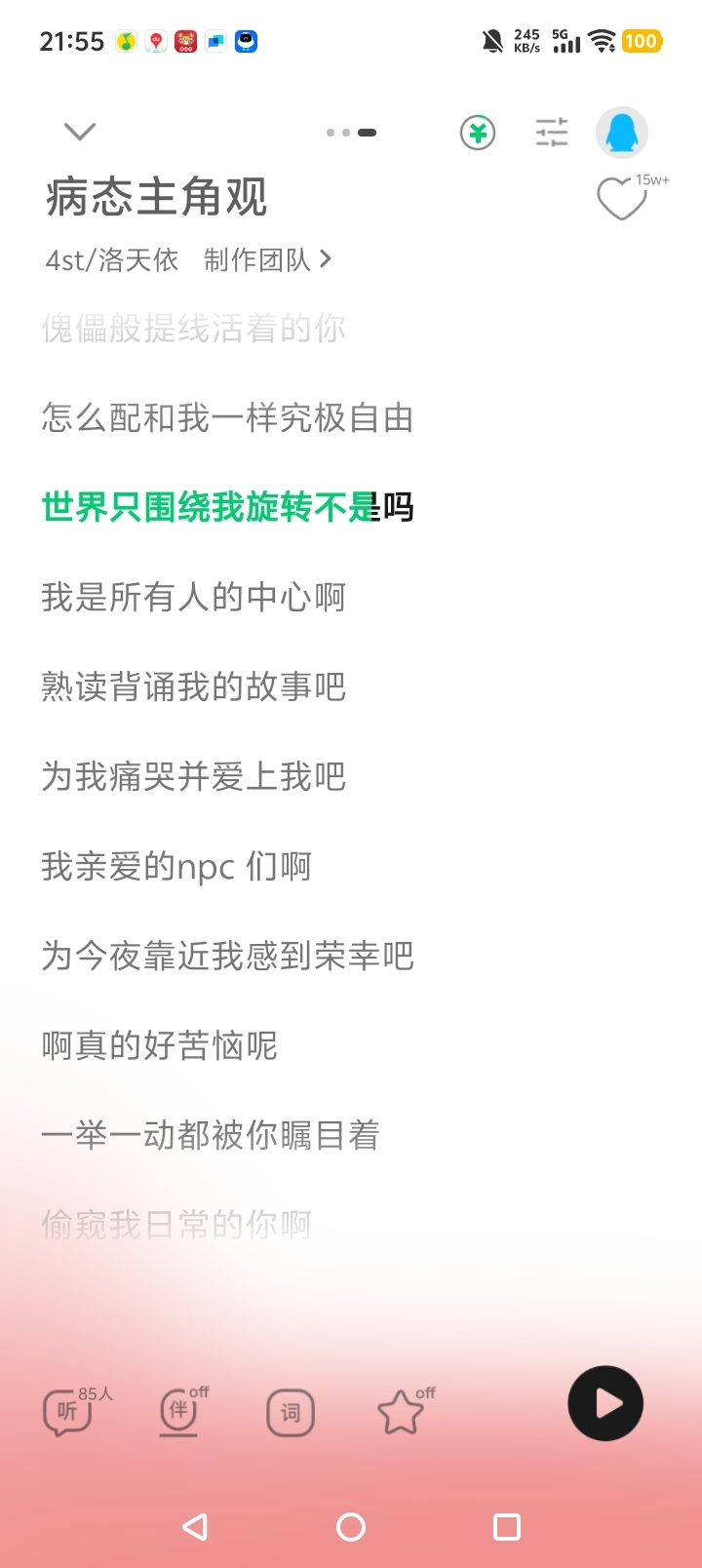The image size is (702, 1568).
Task: Tap the lyrics (词) button
Action: click(291, 1413)
